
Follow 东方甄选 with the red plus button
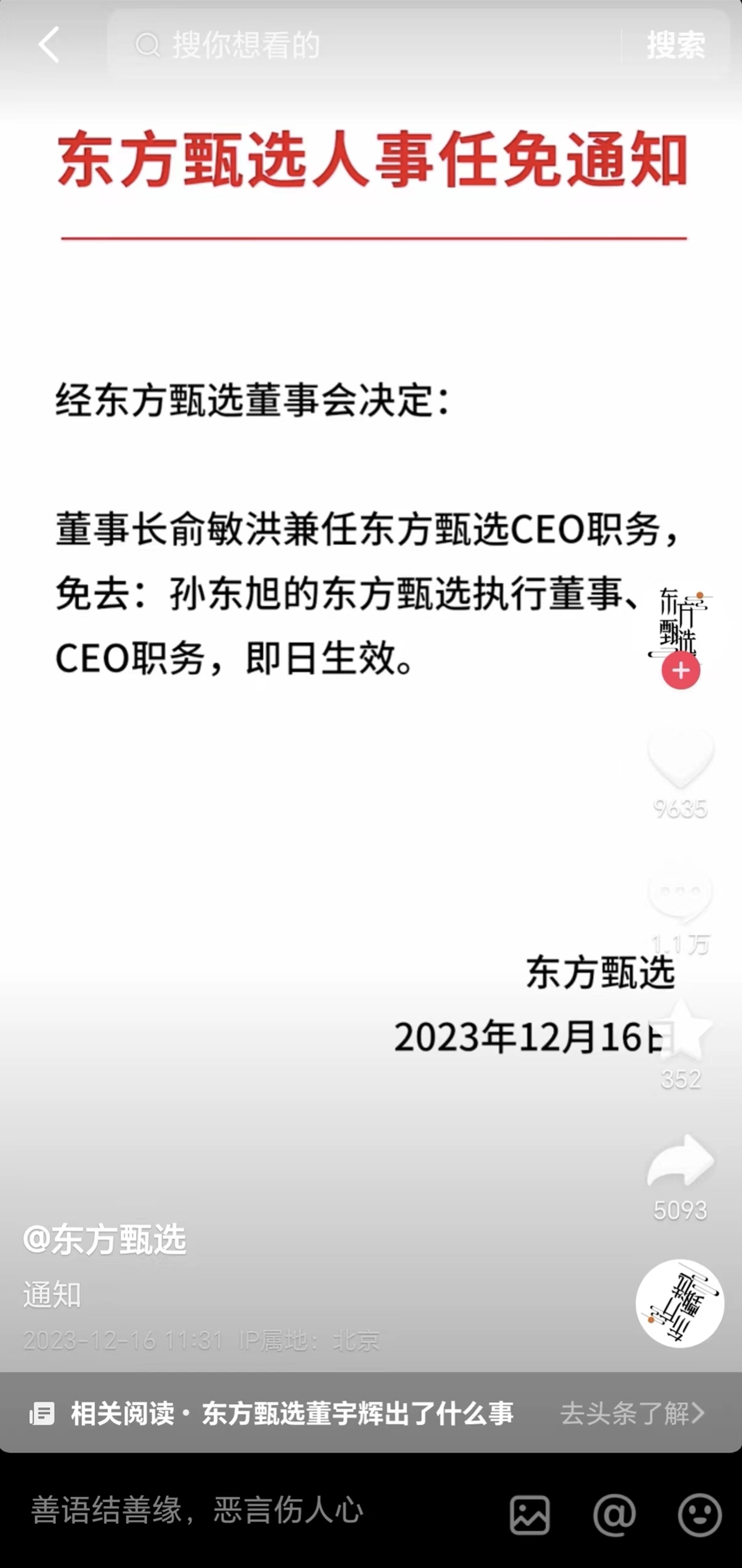pos(681,670)
